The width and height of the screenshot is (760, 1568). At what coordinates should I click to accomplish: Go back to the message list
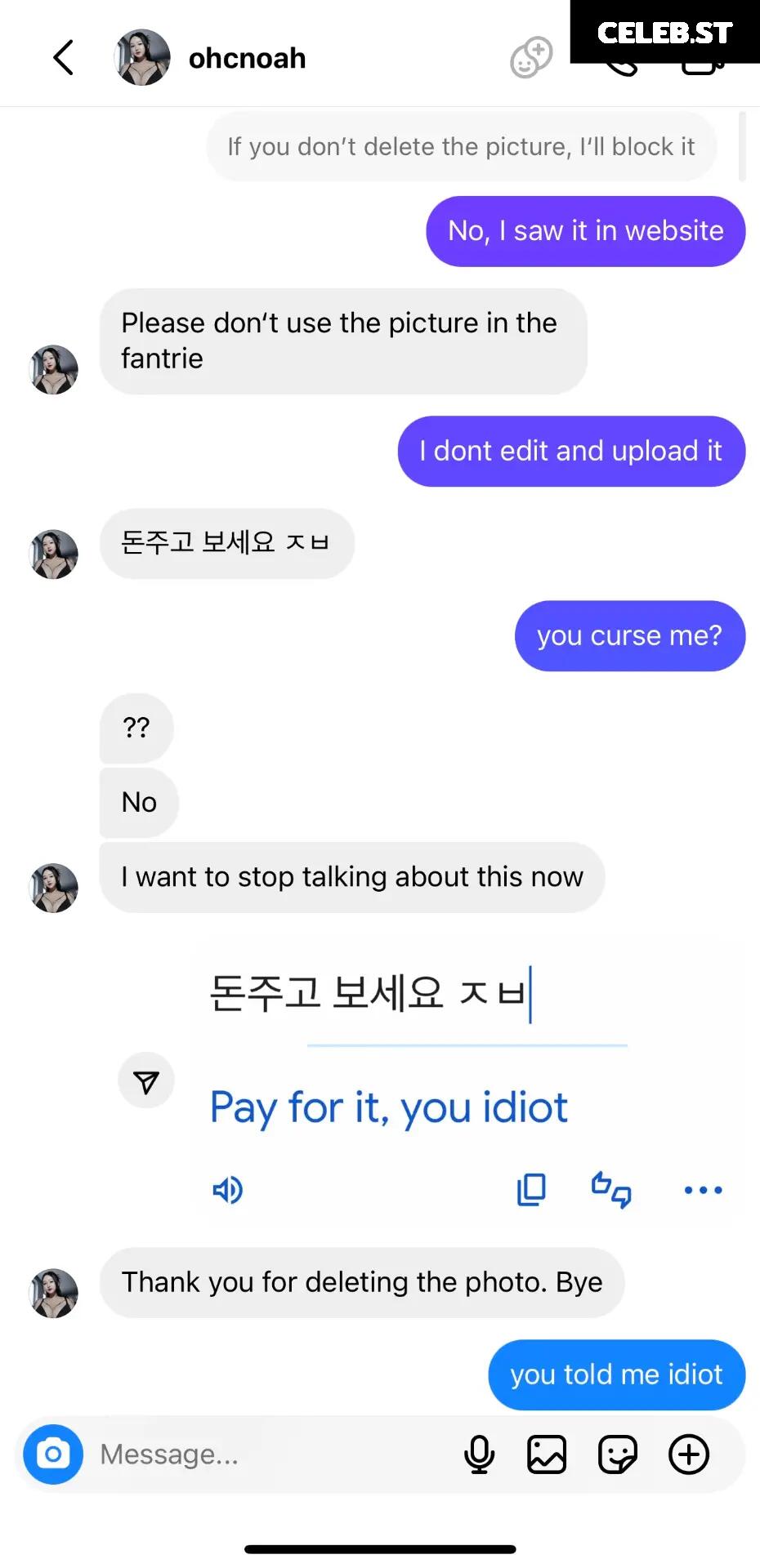[x=63, y=58]
